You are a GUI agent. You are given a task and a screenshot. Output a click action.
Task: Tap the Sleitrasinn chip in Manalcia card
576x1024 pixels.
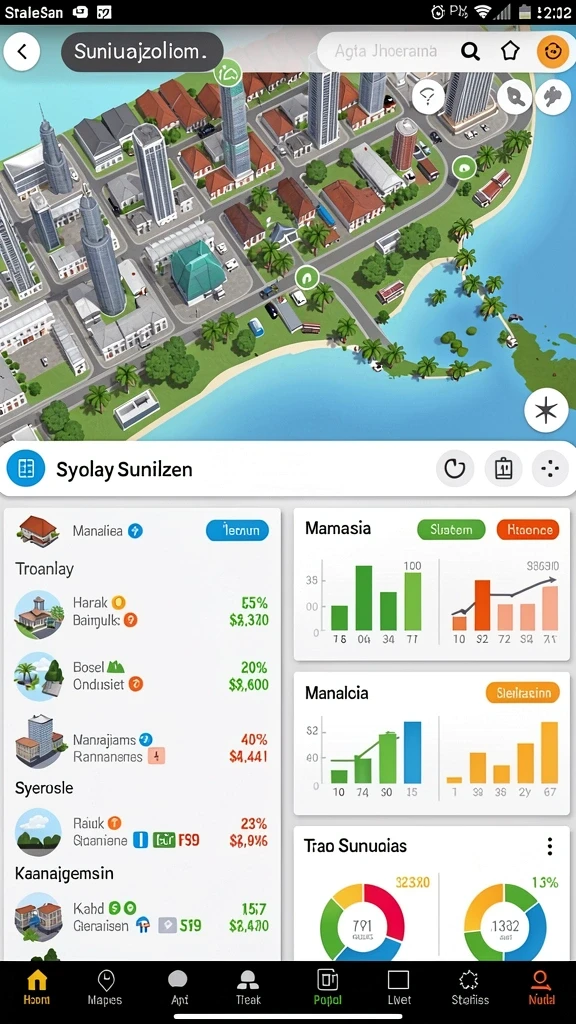[x=523, y=692]
